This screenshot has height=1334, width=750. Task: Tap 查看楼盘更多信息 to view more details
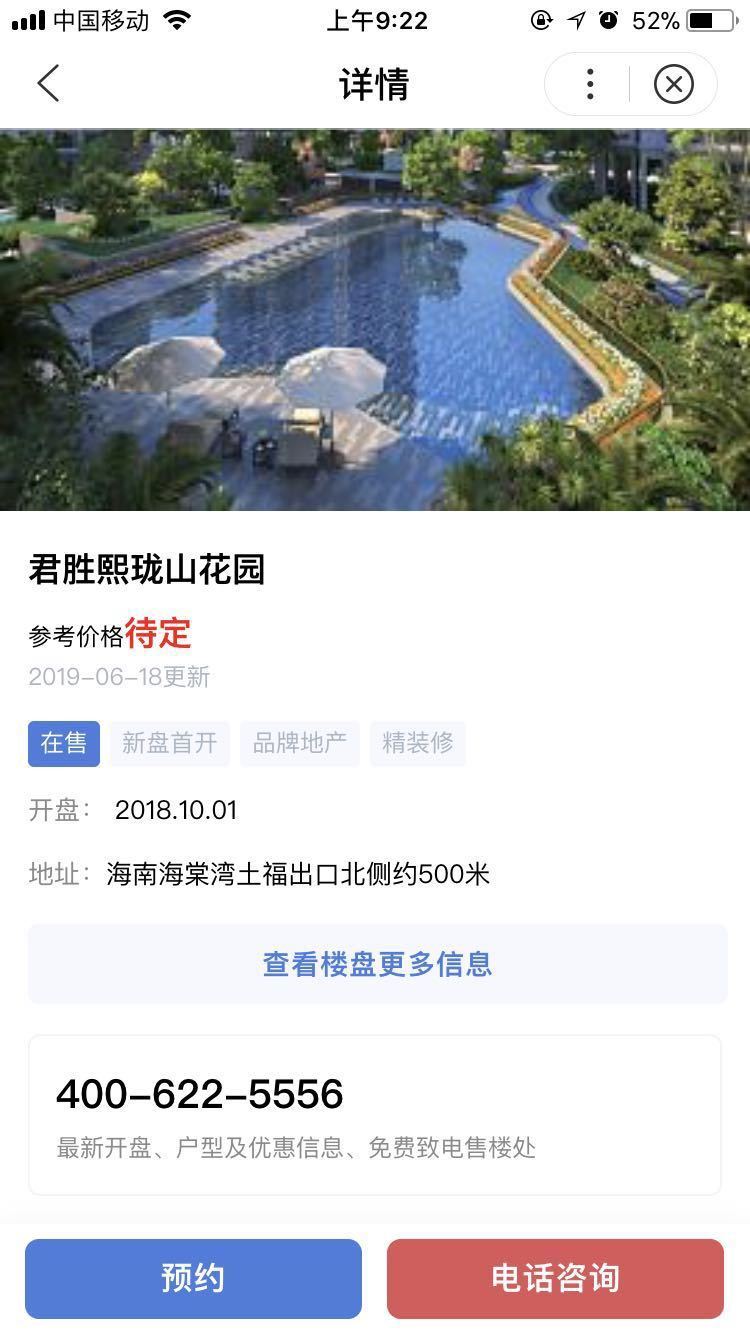coord(377,964)
